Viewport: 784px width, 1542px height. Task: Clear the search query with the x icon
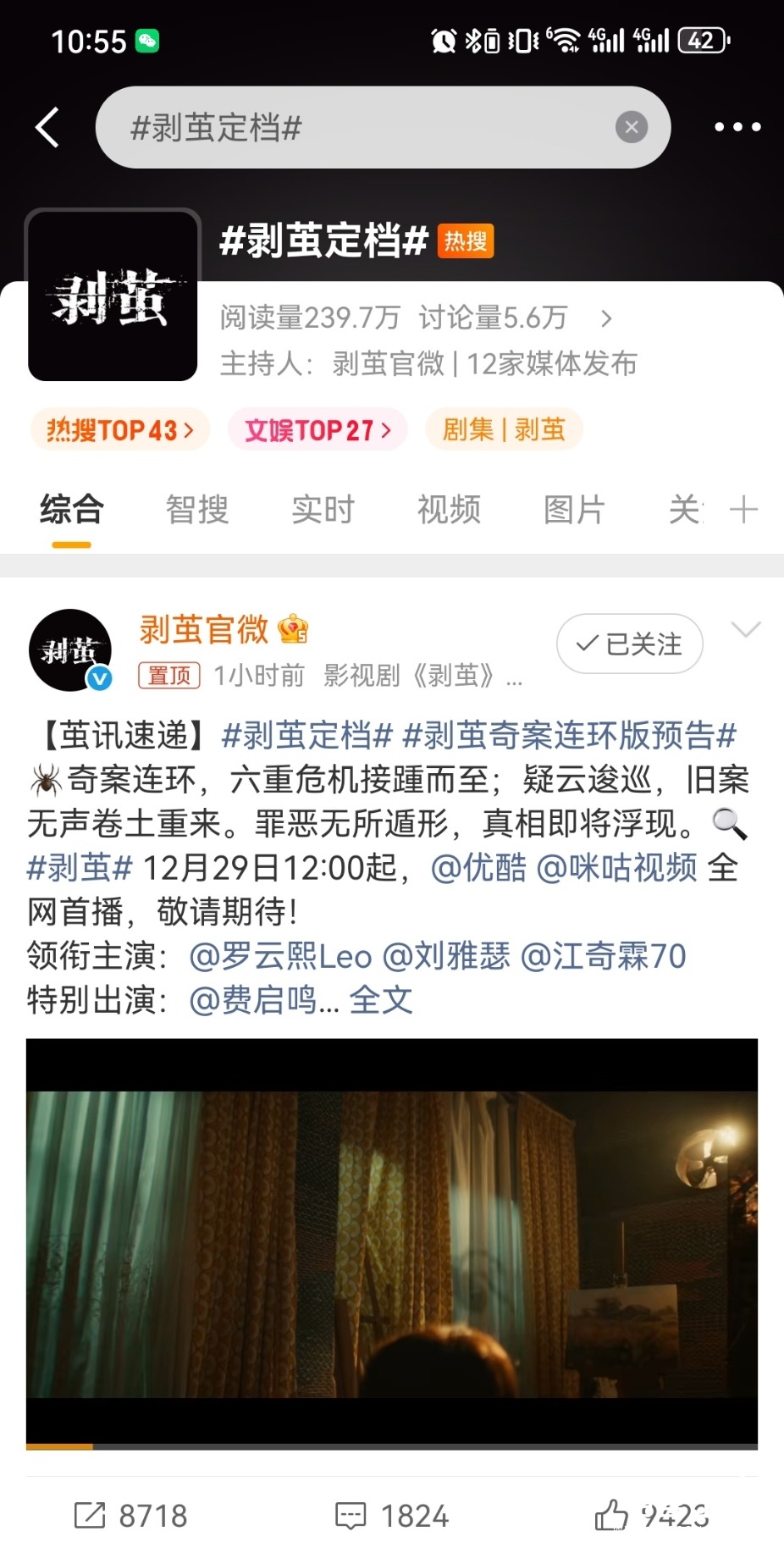(x=631, y=127)
